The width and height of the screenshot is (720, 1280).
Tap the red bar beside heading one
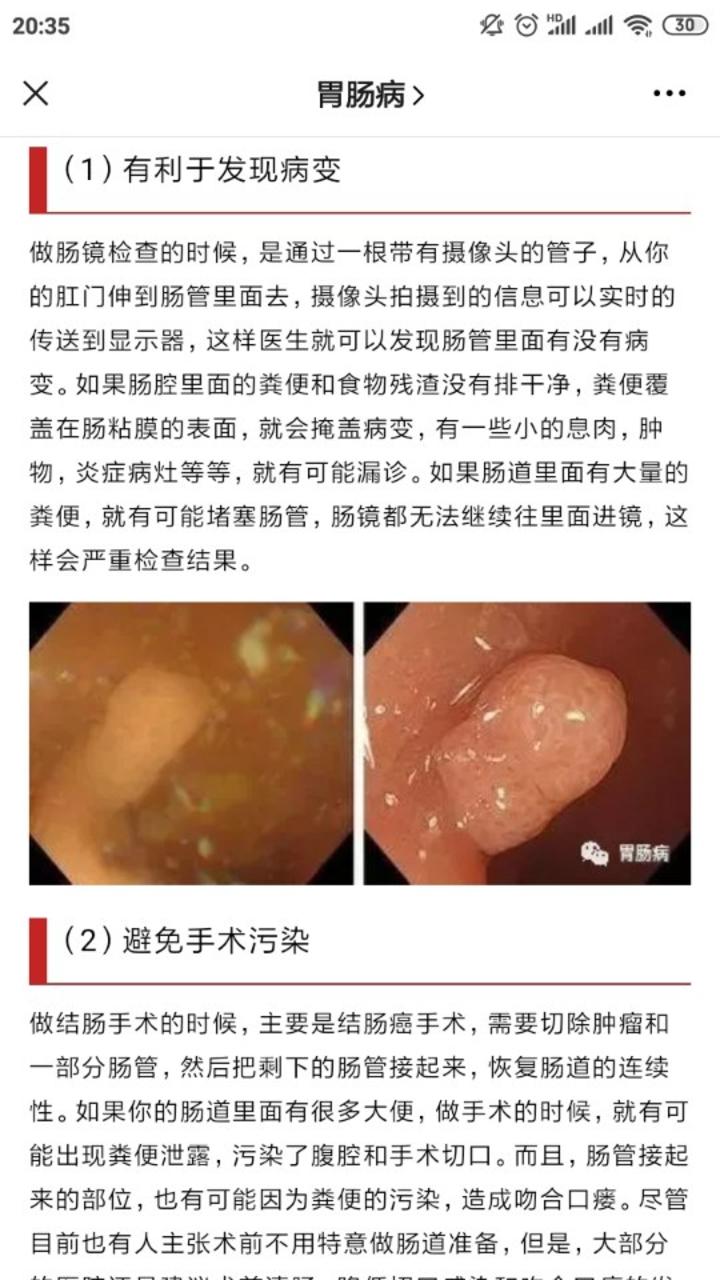pos(37,172)
